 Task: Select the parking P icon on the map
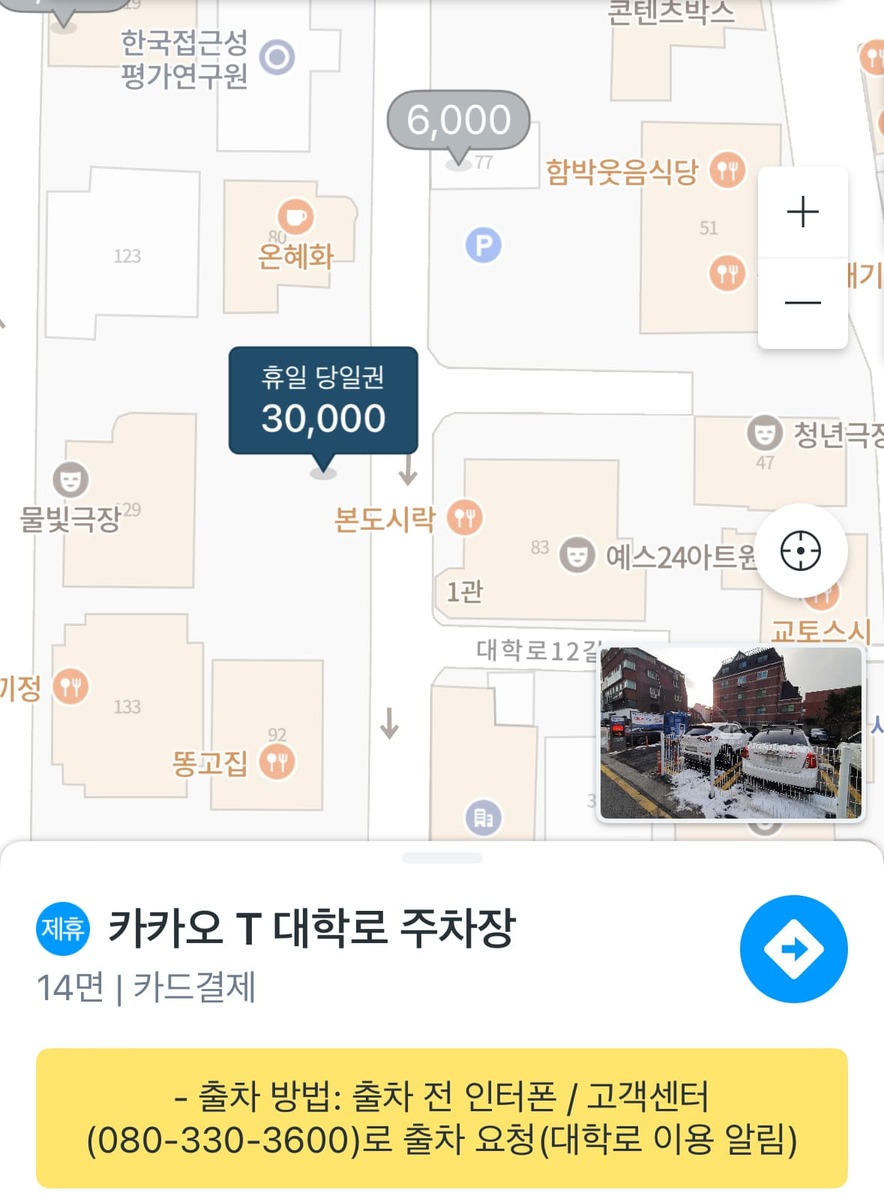(x=483, y=246)
